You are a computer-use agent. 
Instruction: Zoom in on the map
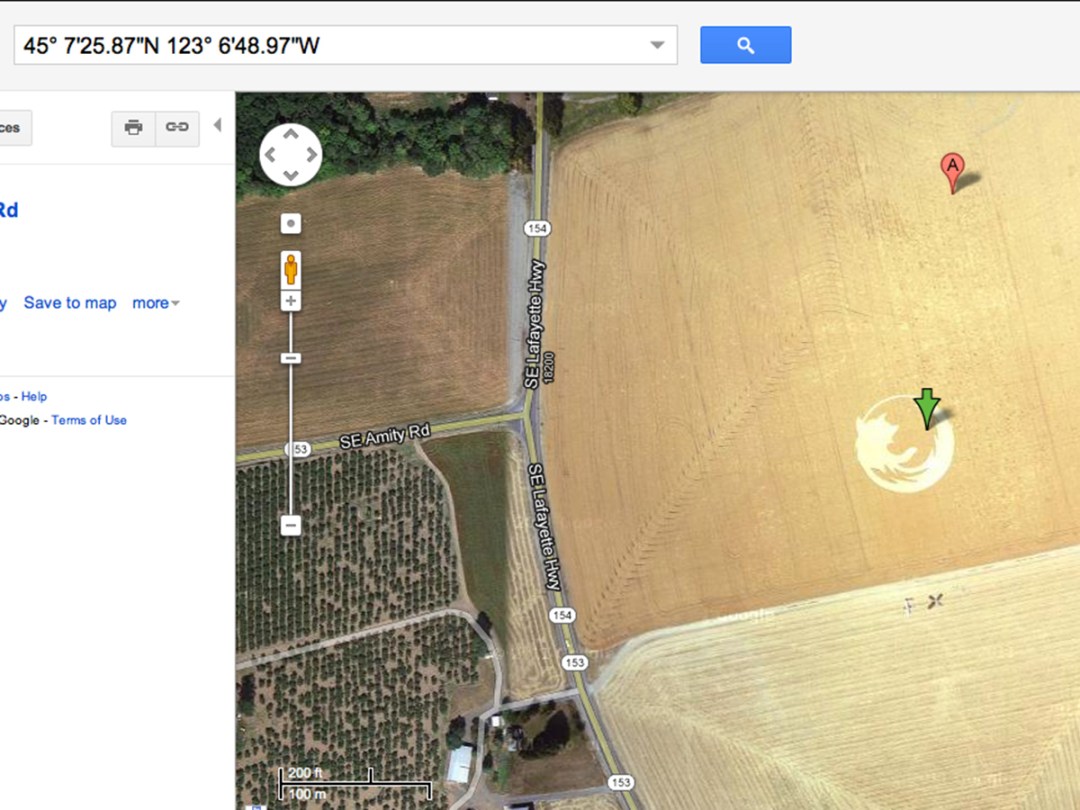pyautogui.click(x=291, y=301)
